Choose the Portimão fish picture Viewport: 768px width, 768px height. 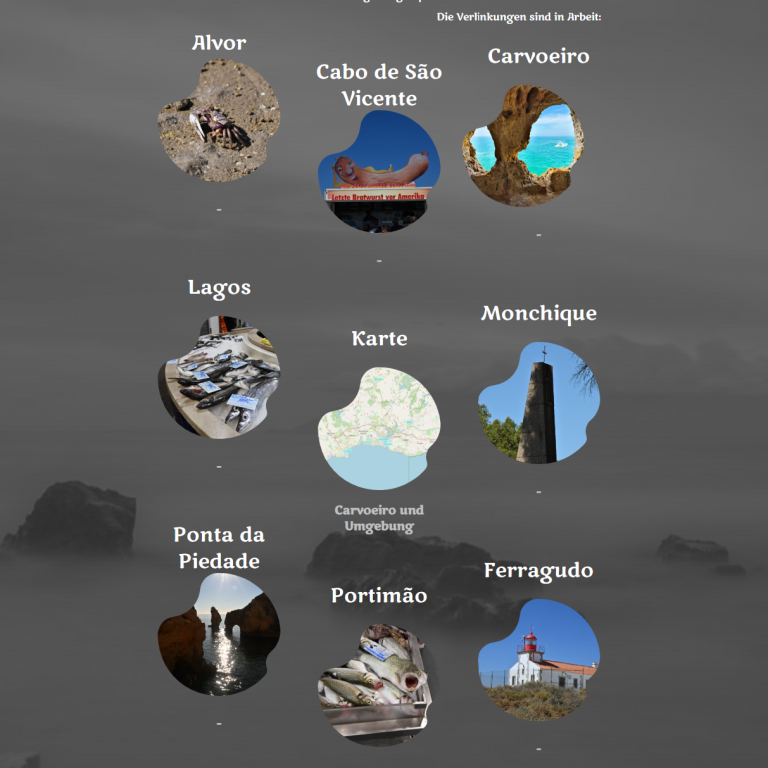point(379,684)
